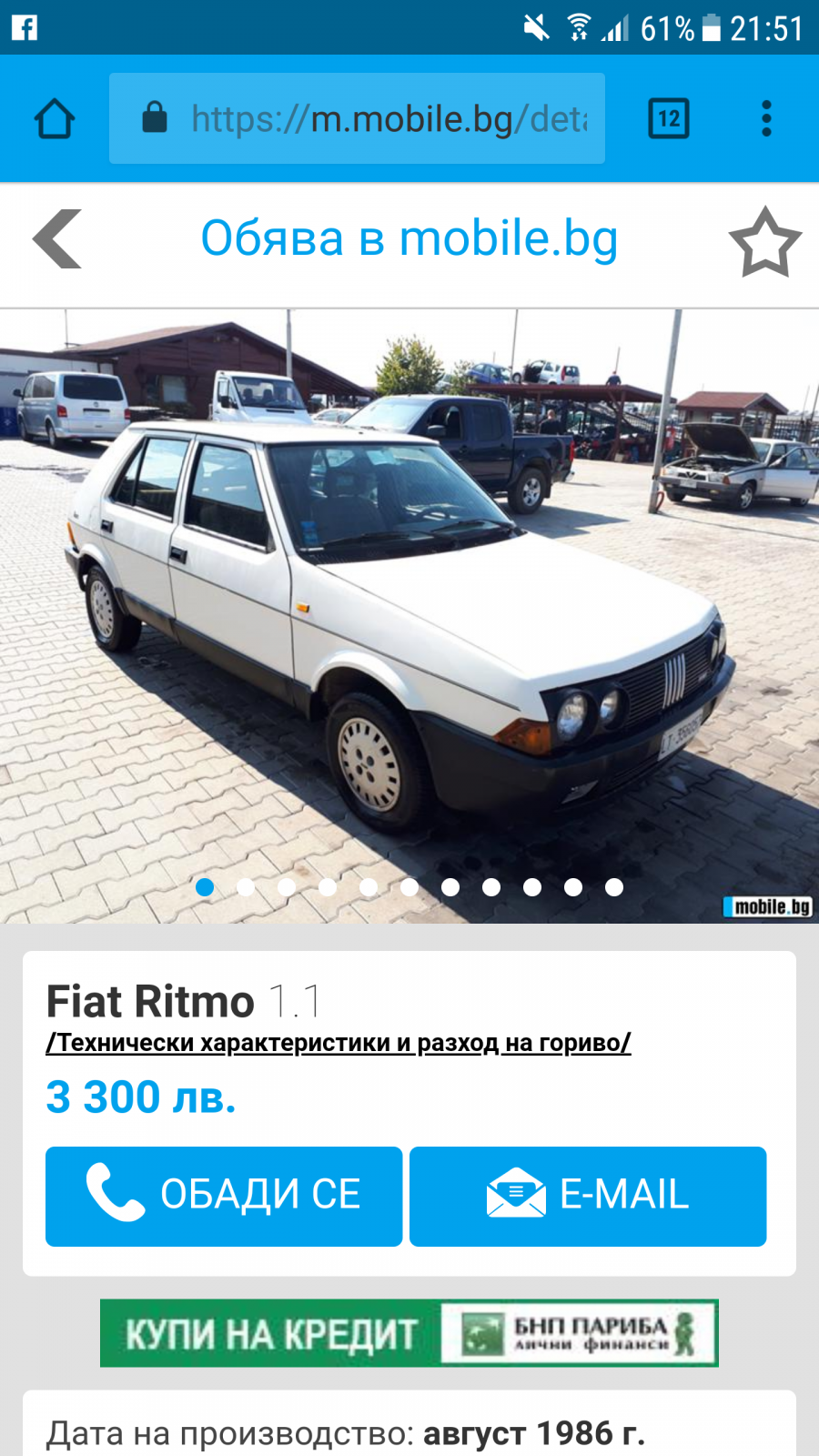
Task: Open the browser overflow menu
Action: pos(766,118)
